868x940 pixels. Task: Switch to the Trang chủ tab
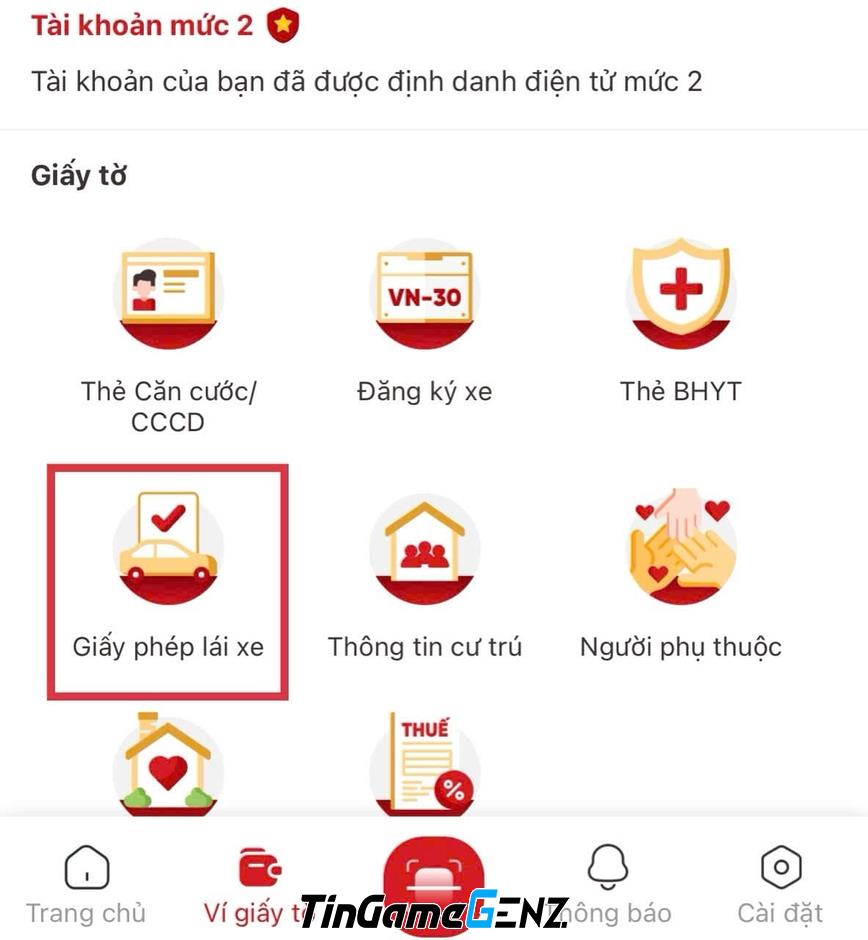tap(86, 885)
